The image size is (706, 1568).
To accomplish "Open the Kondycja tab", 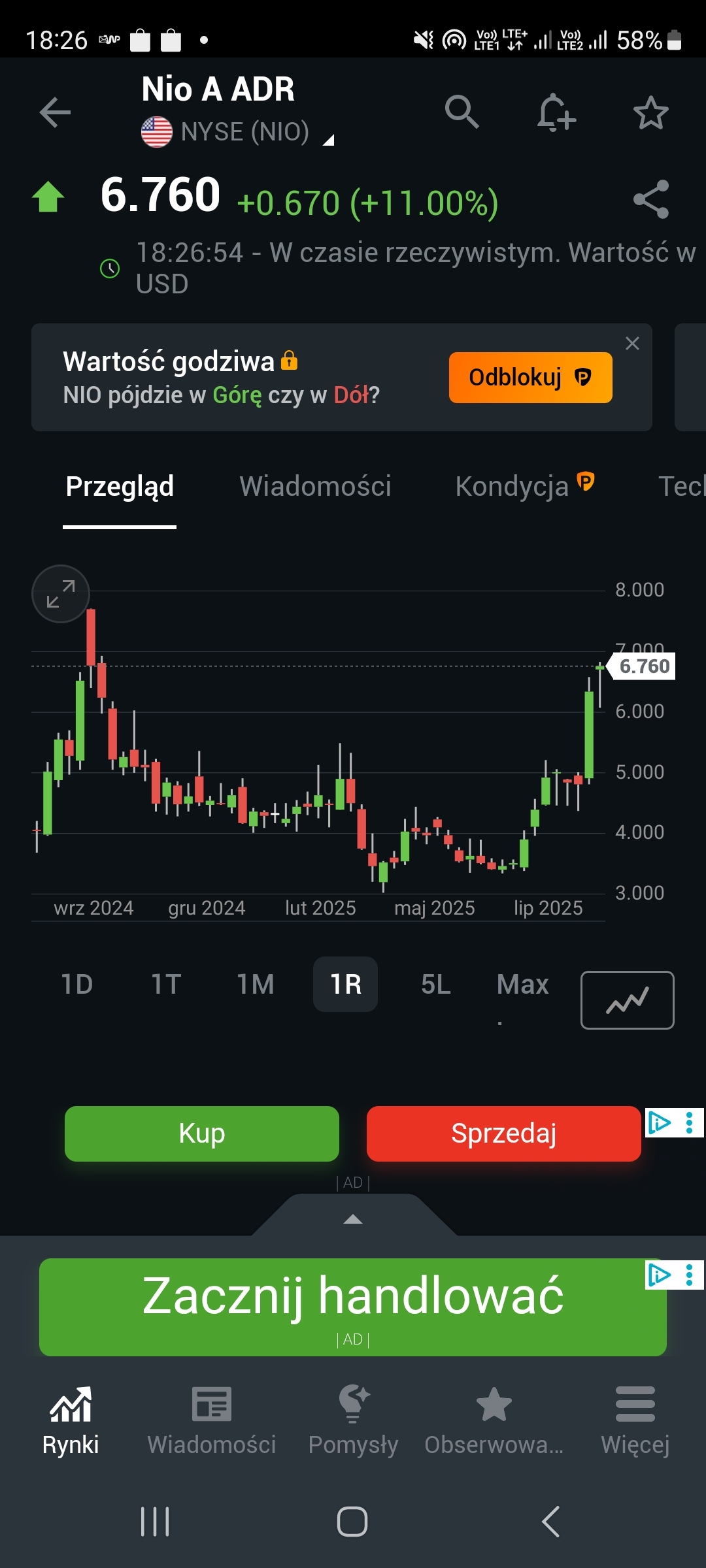I will tap(513, 487).
